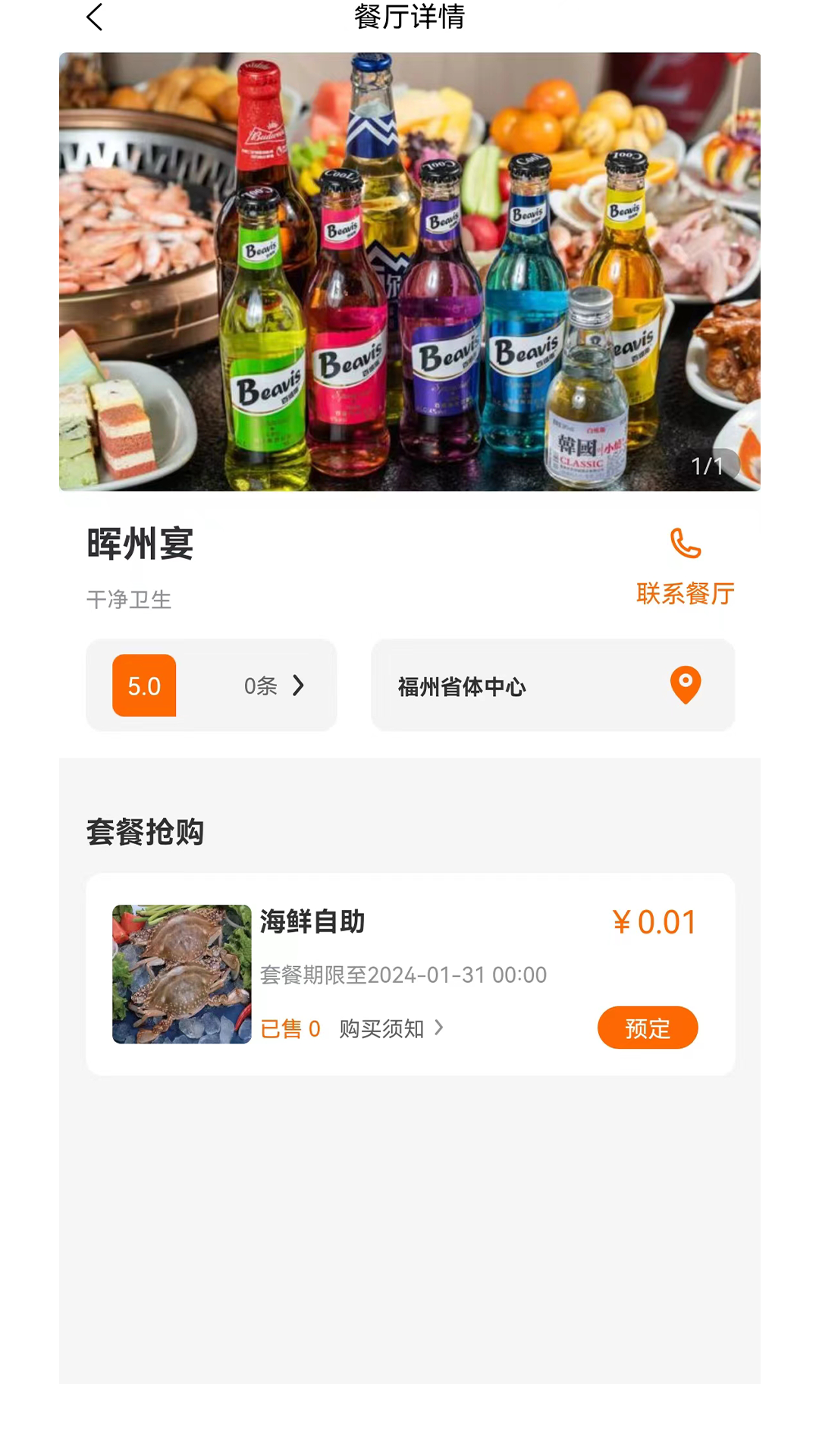The width and height of the screenshot is (819, 1456).
Task: Open the 海鲜自助 package title
Action: (312, 923)
